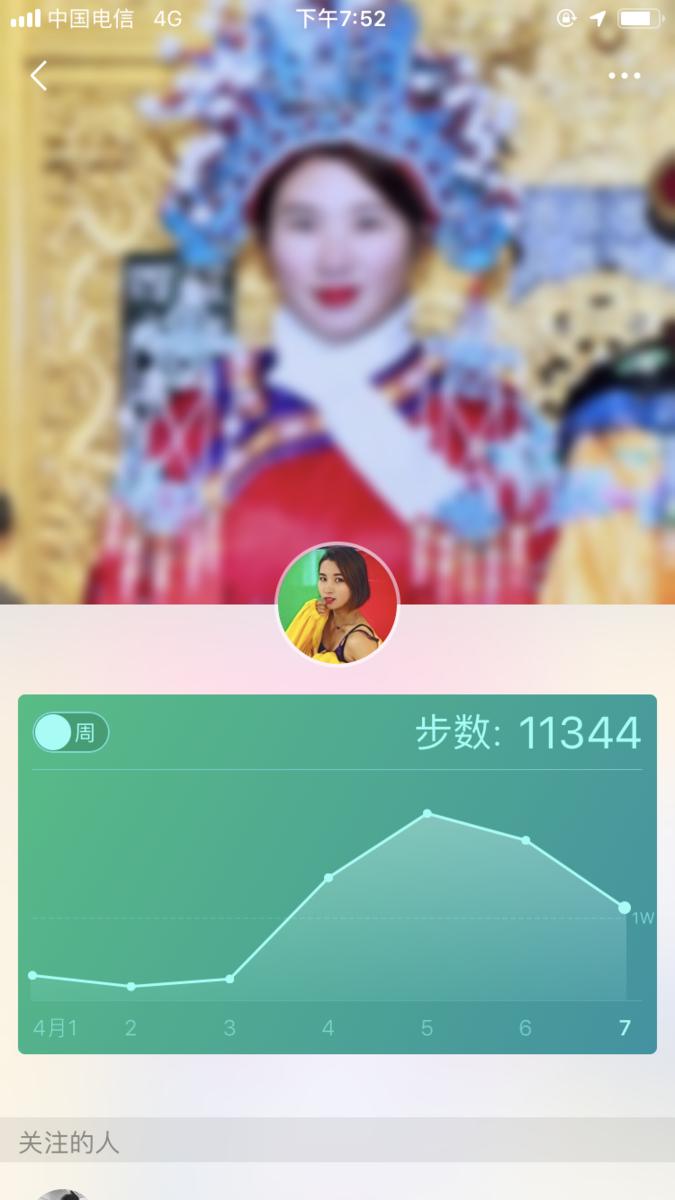The width and height of the screenshot is (675, 1200).
Task: Go back using the top-left arrow
Action: (39, 76)
